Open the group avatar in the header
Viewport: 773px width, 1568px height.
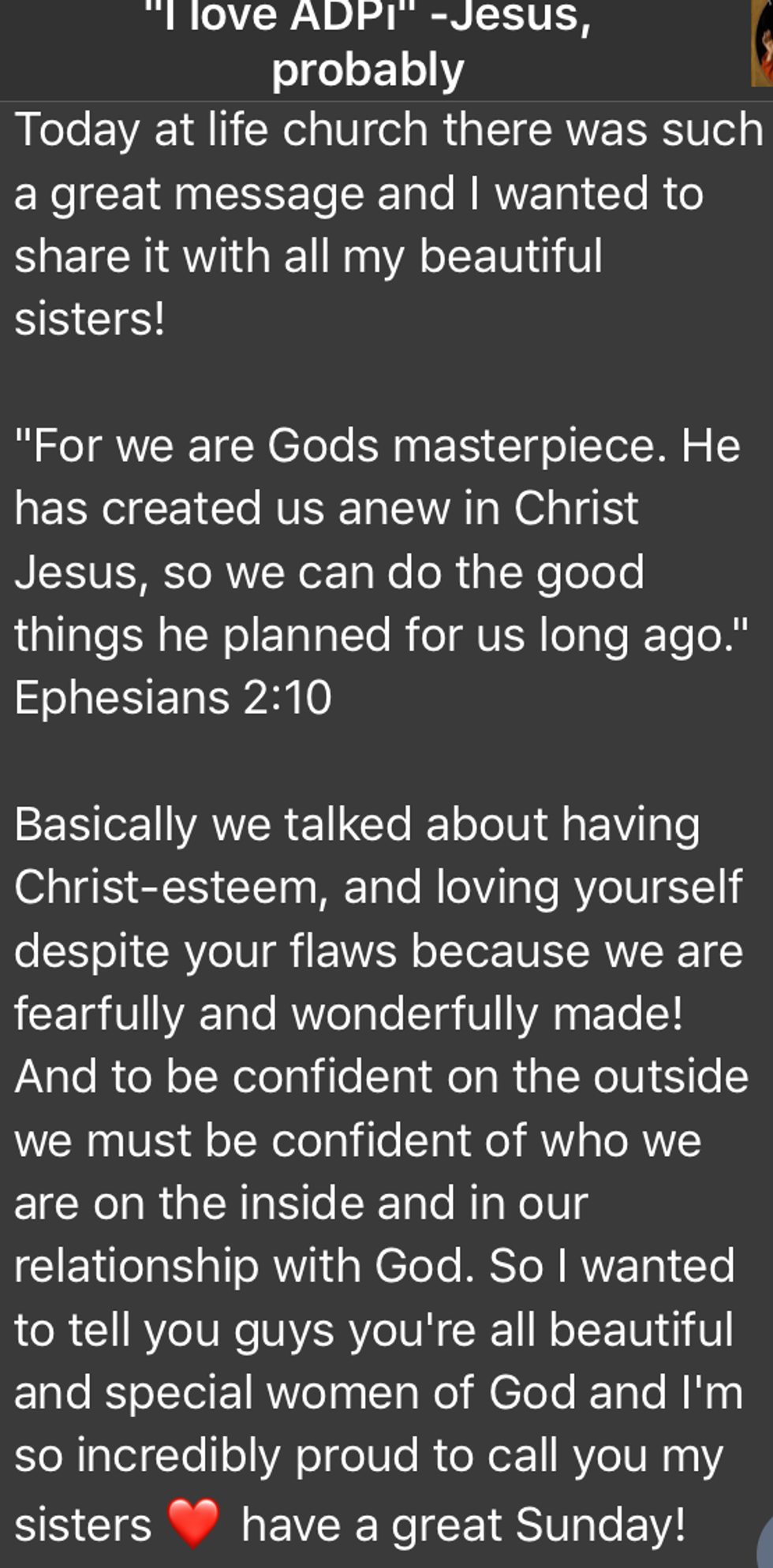coord(762,43)
